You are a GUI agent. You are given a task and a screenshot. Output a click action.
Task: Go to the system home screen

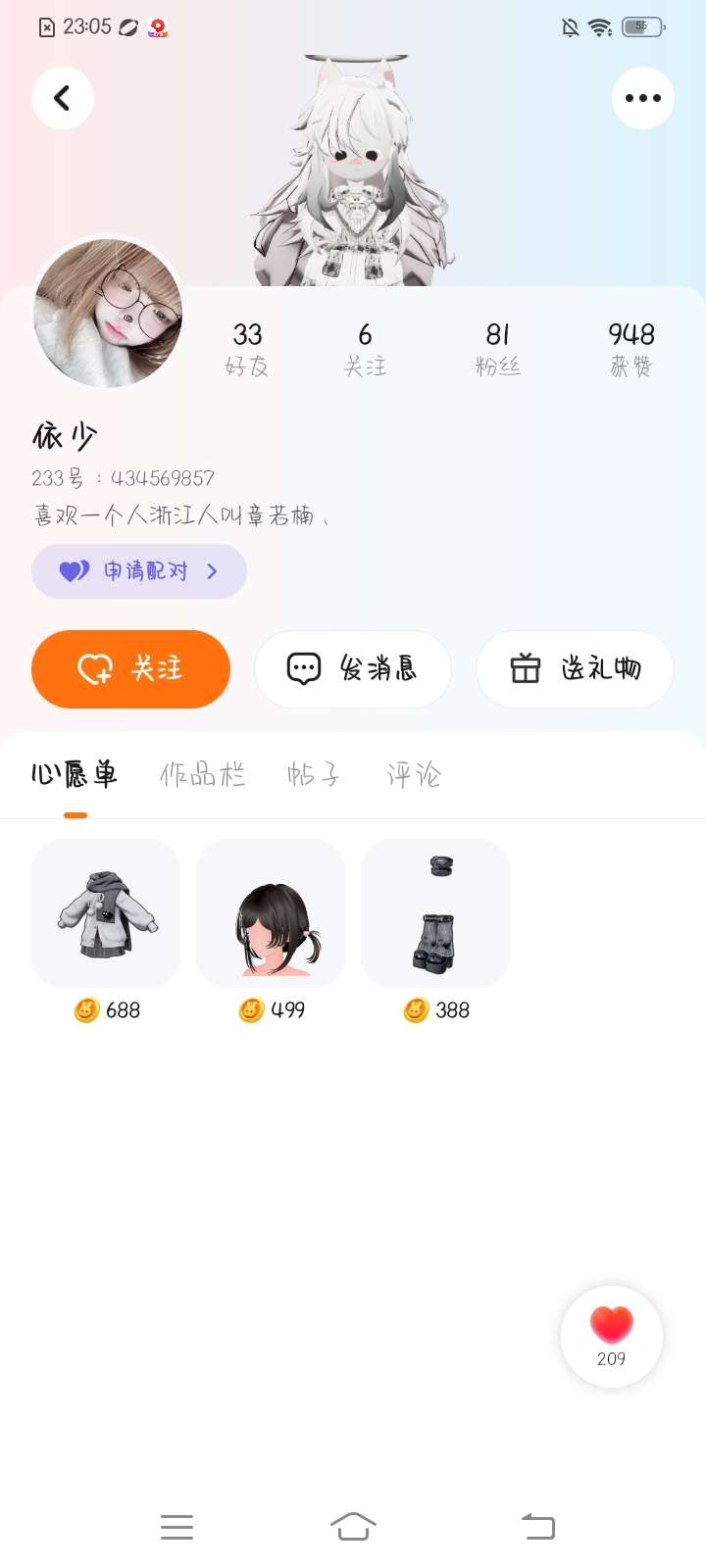353,1526
